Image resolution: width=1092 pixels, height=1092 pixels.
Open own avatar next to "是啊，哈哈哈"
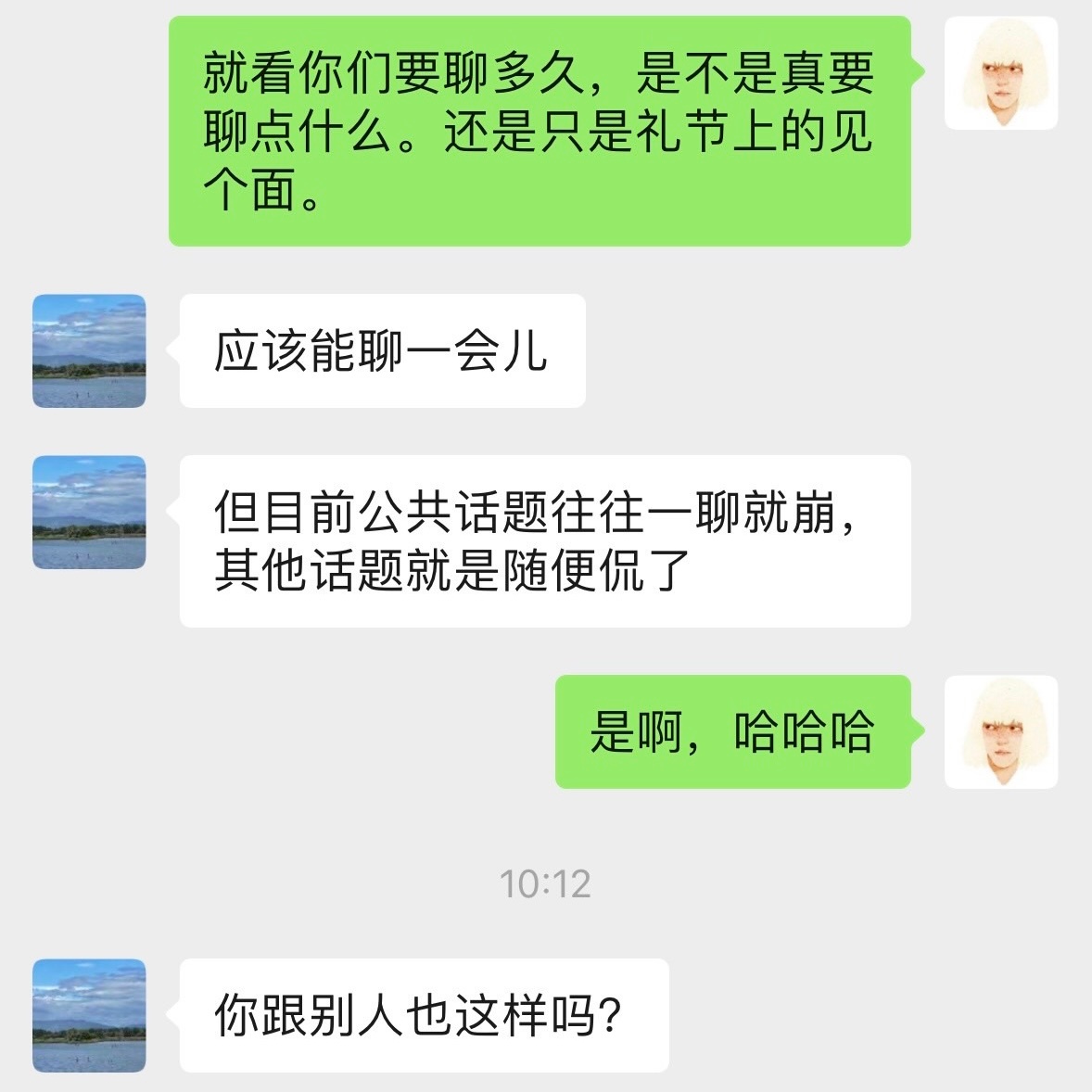tap(1000, 731)
